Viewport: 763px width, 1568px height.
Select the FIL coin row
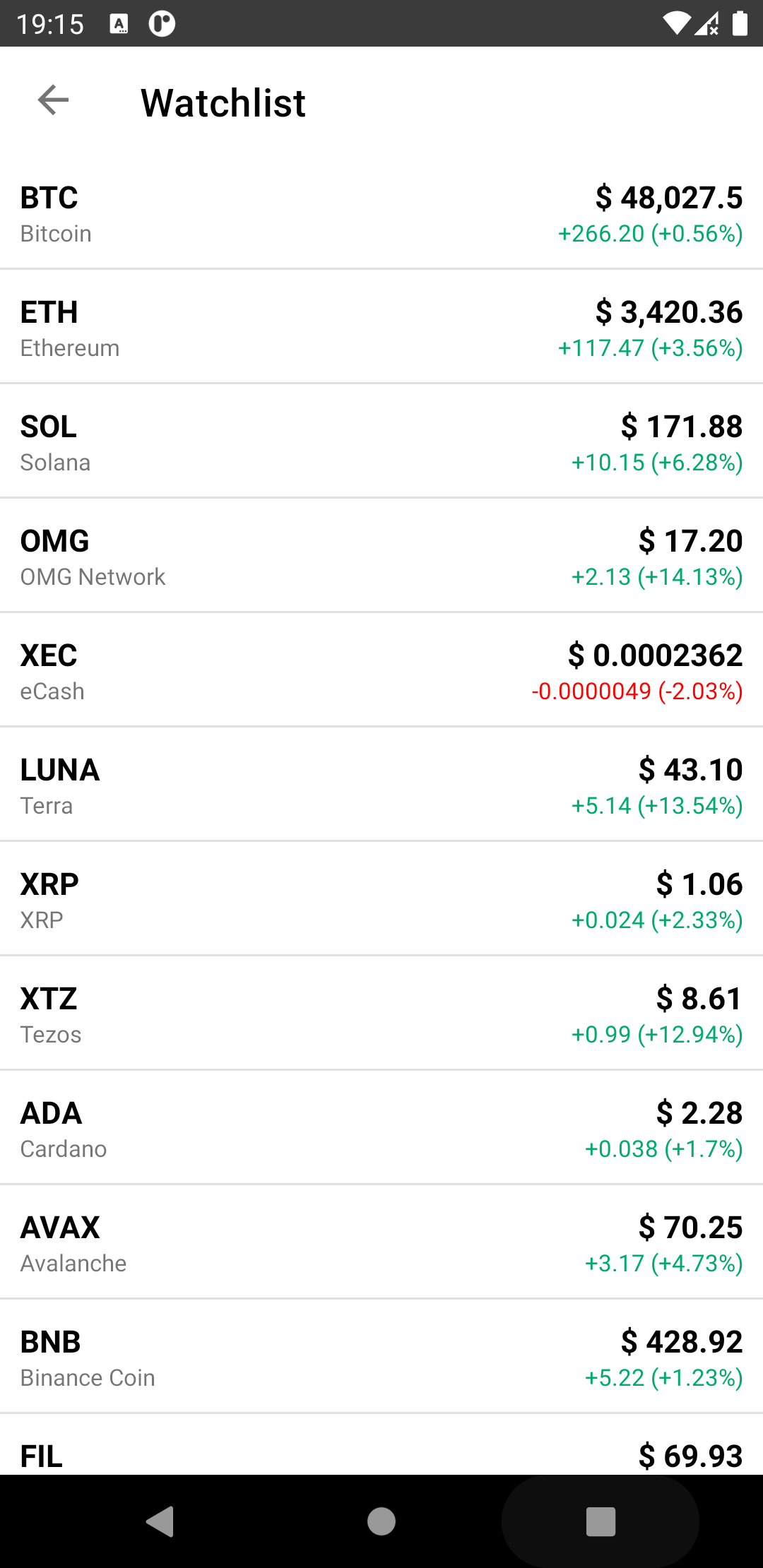click(x=381, y=1455)
